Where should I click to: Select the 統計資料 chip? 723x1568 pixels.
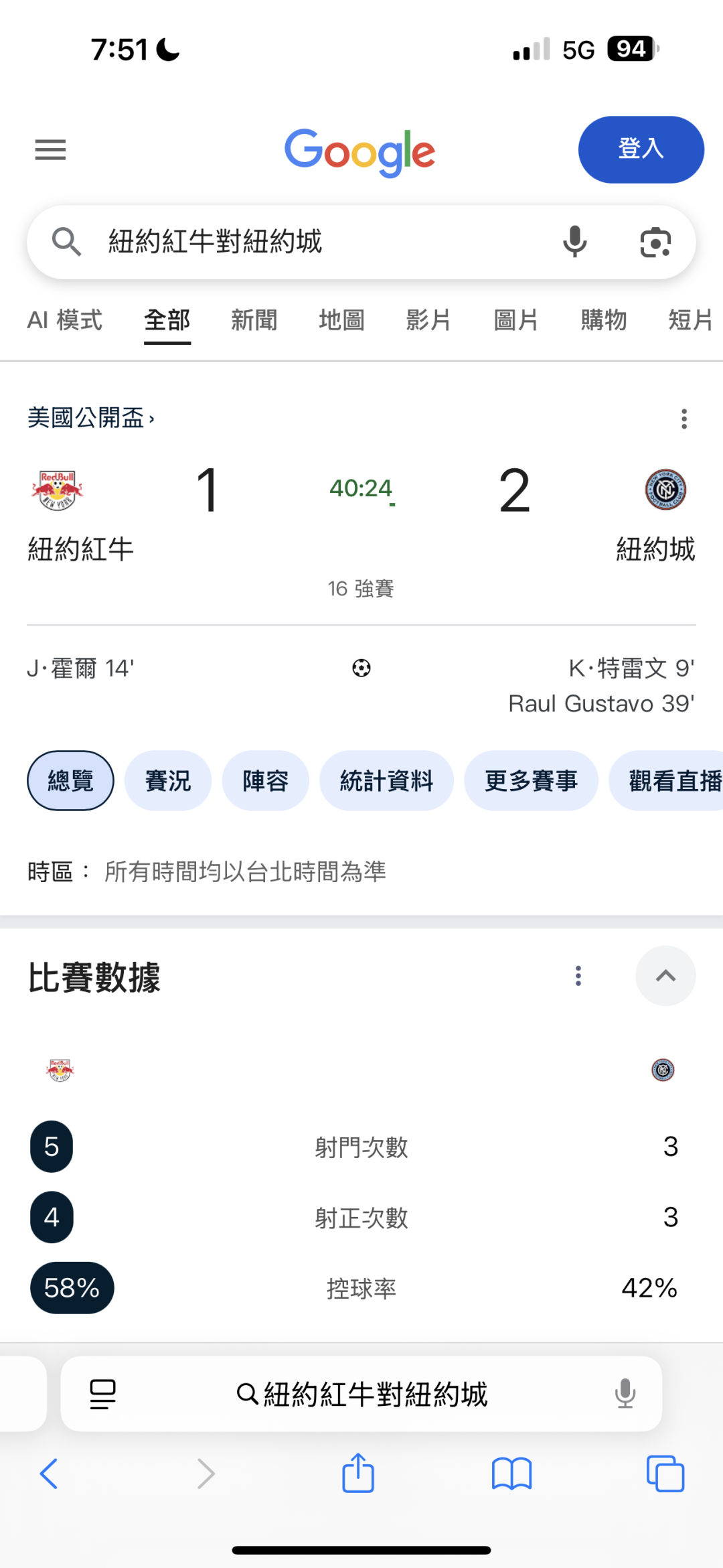pos(386,781)
